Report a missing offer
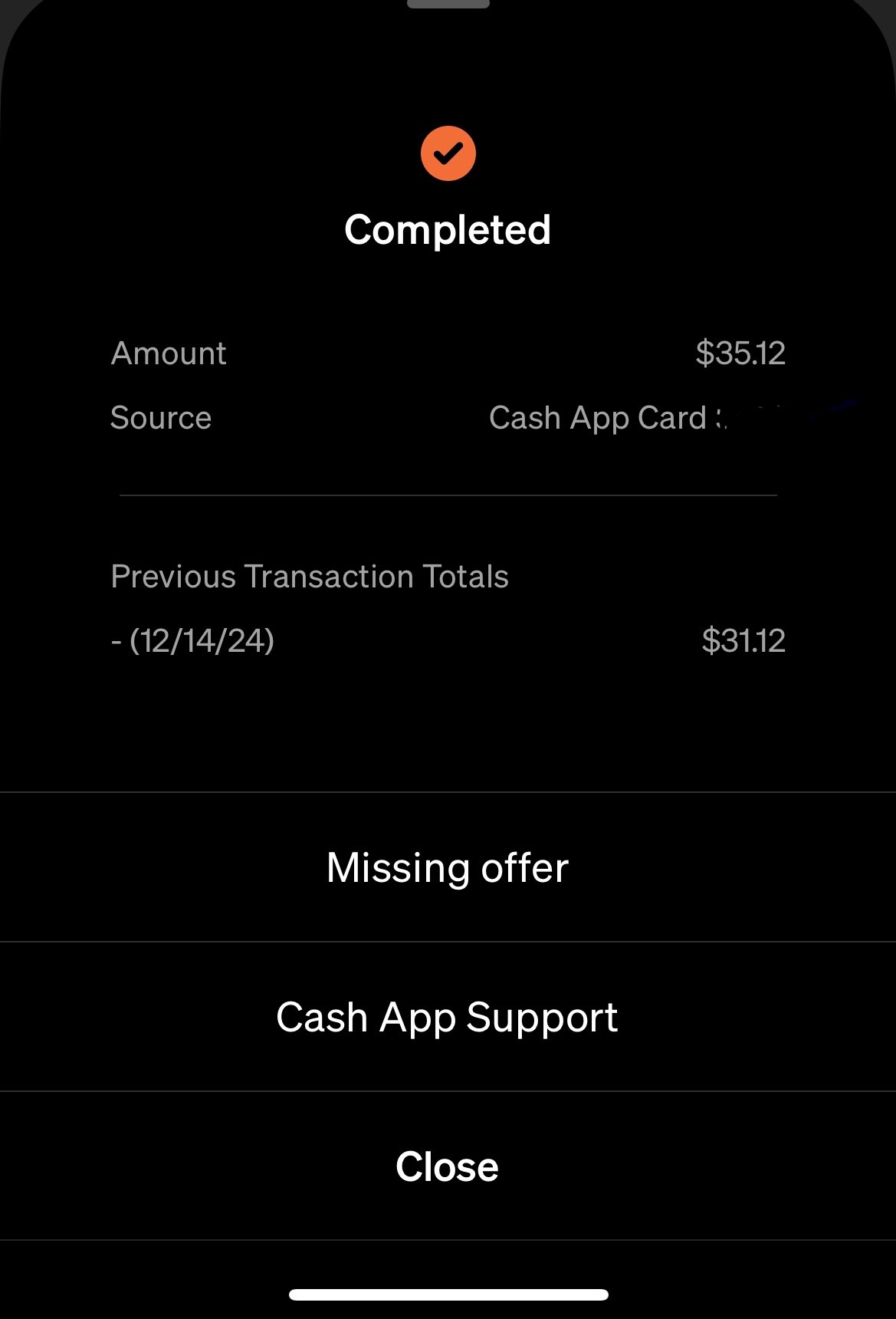Viewport: 896px width, 1319px height. 448,867
